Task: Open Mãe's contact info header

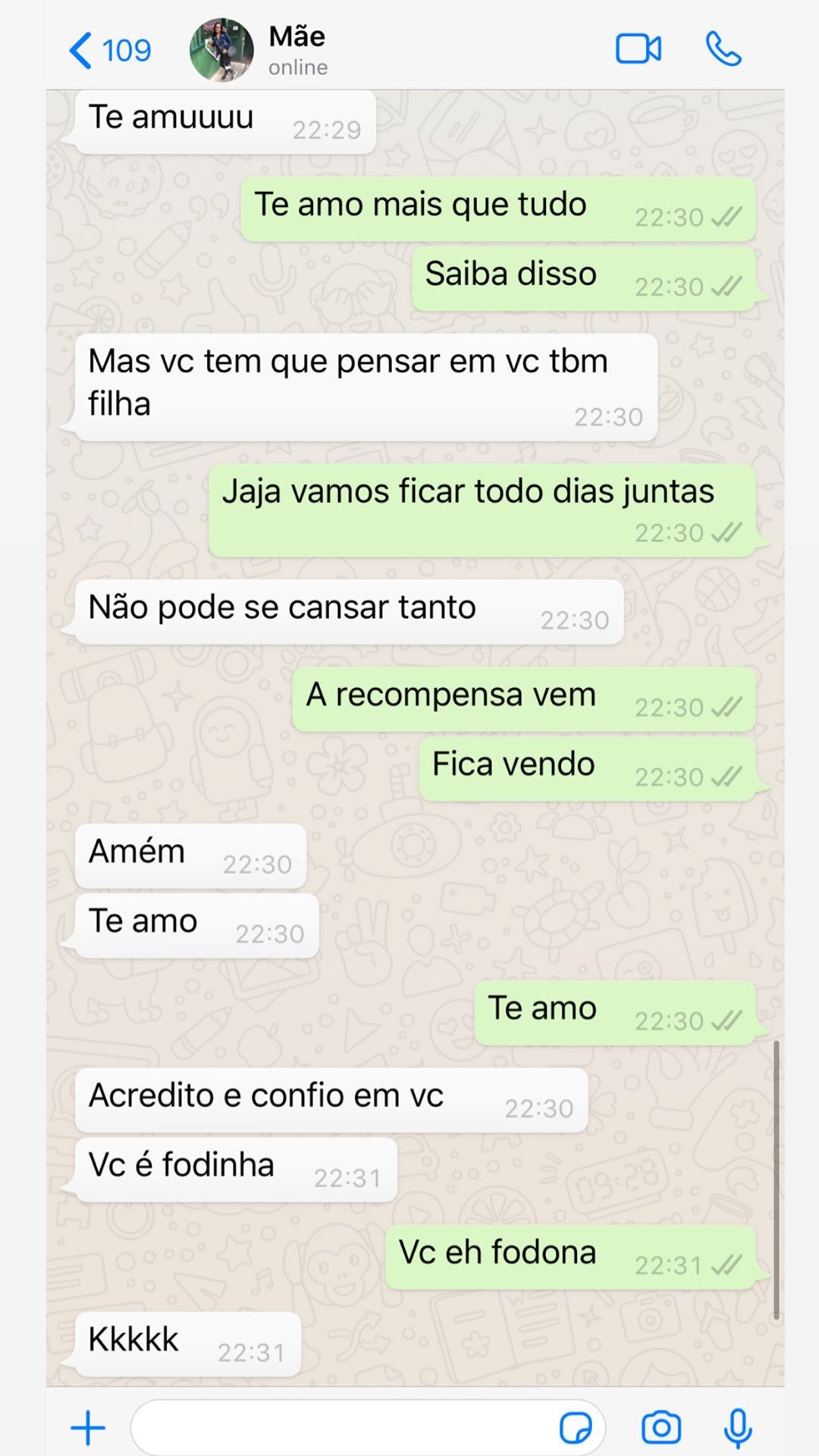Action: (297, 50)
